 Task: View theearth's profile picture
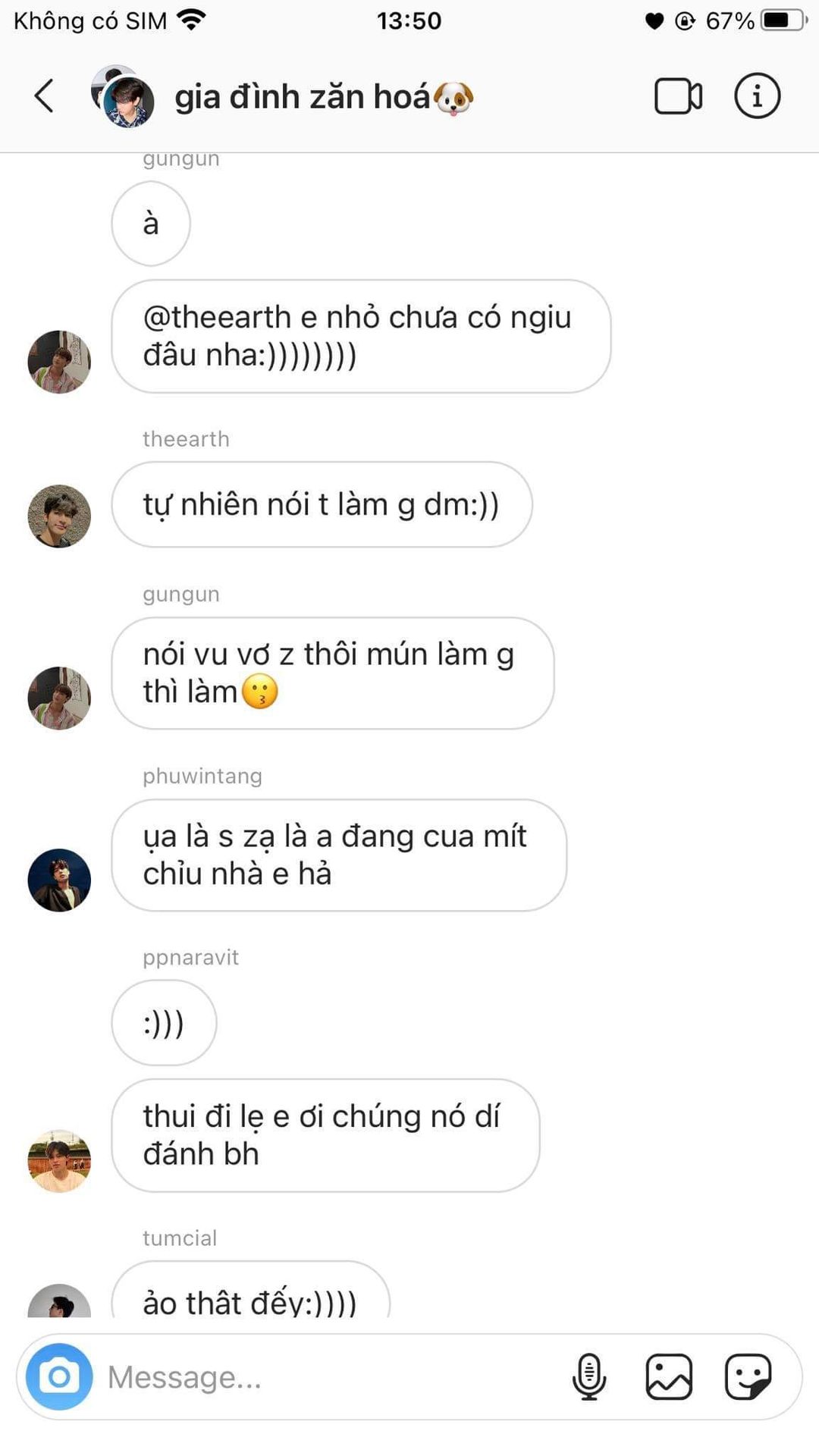pos(59,516)
